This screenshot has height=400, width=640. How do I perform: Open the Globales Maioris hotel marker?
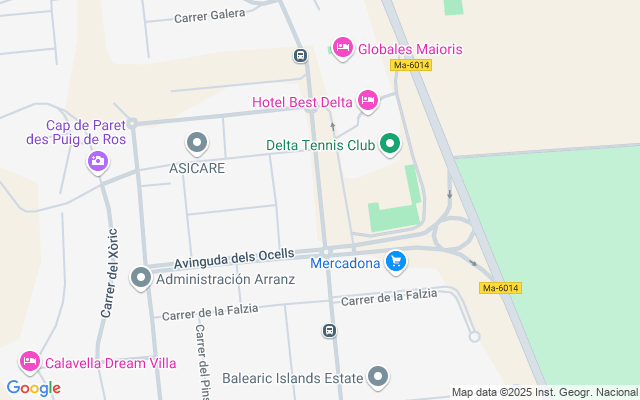pos(342,48)
